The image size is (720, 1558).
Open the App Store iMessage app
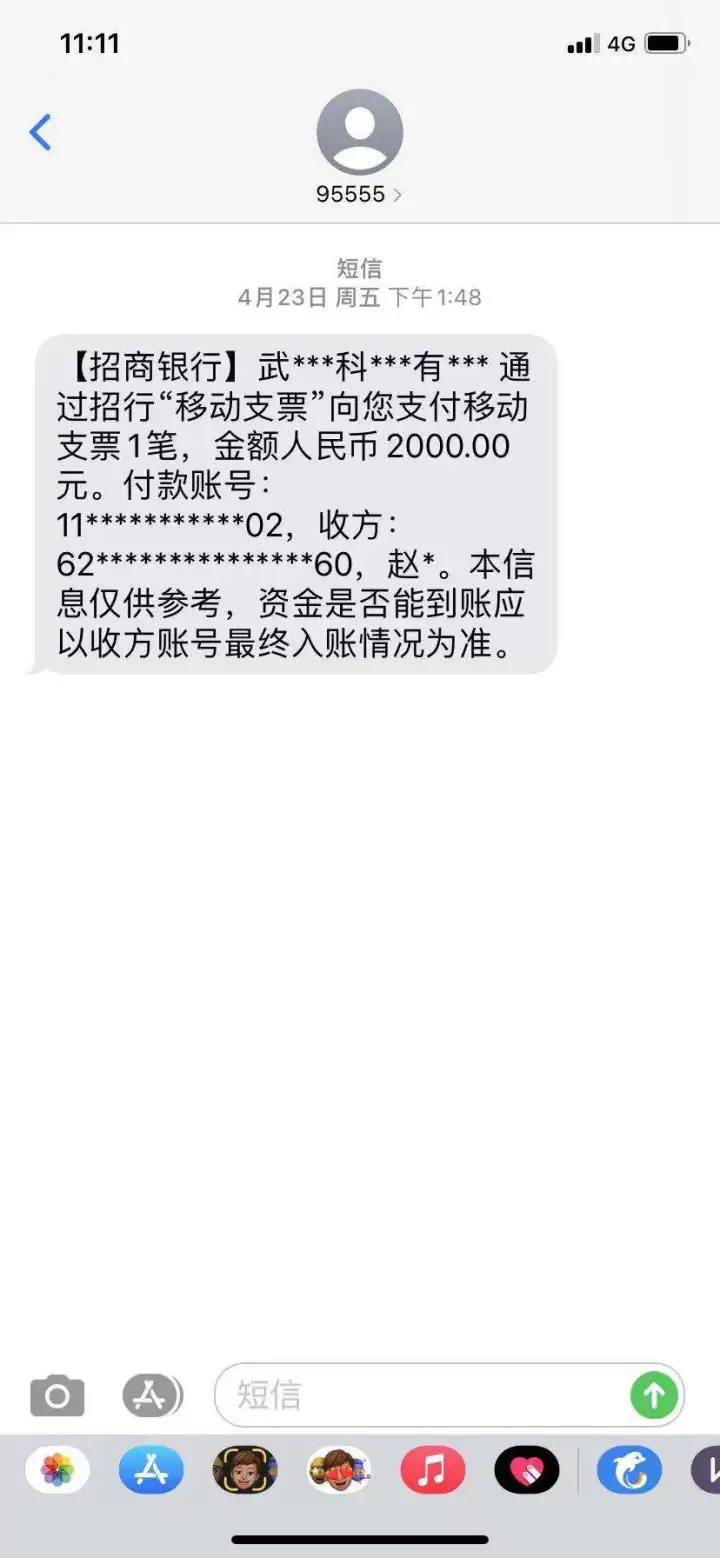point(151,1470)
